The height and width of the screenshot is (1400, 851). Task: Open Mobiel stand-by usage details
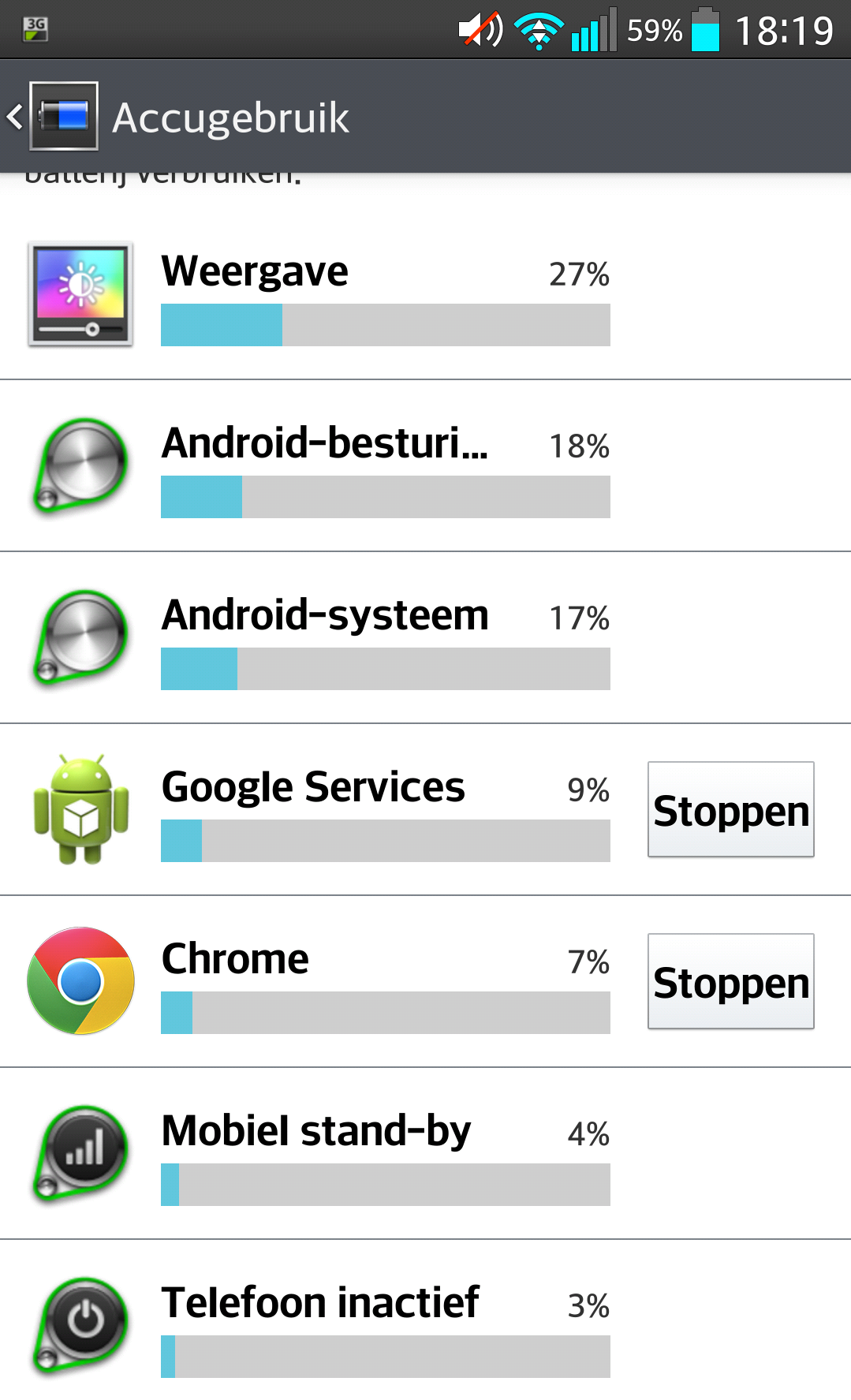pos(385,1155)
